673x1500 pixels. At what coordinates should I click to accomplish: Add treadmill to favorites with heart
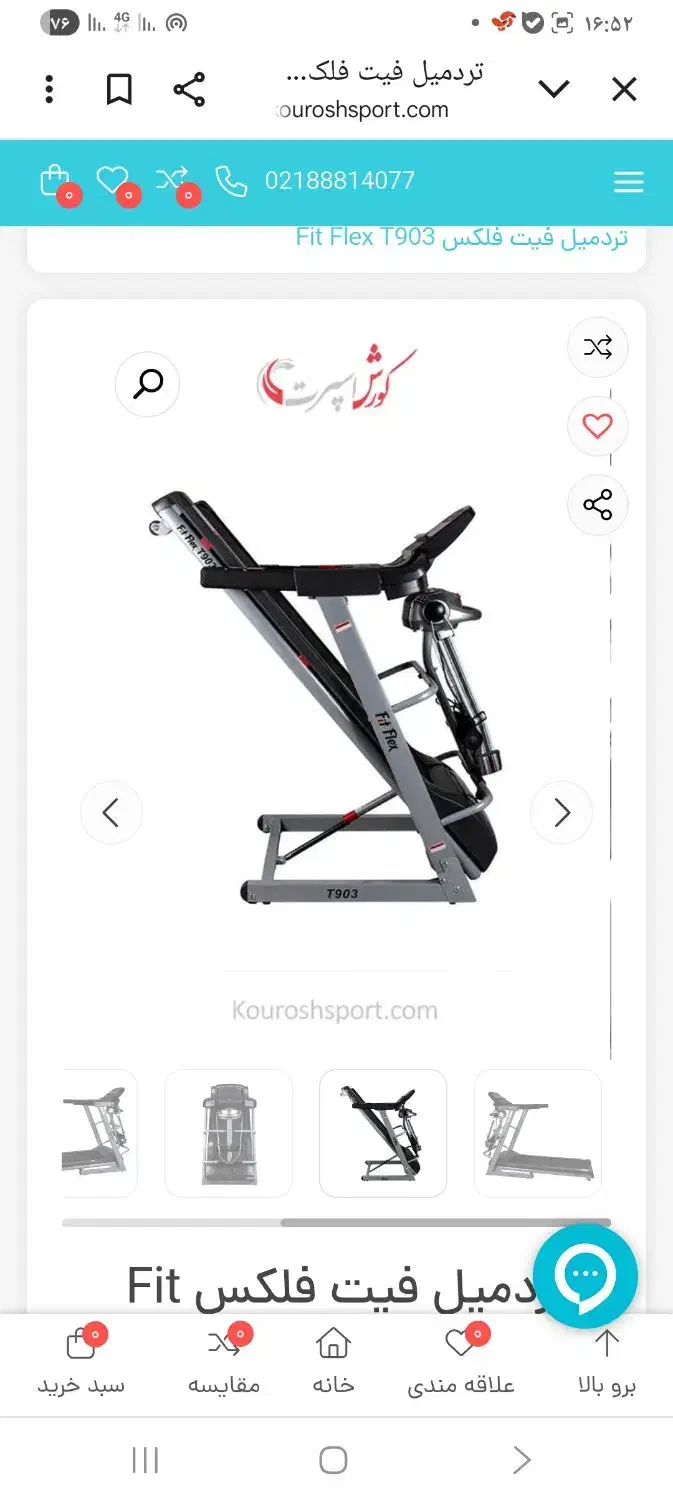coord(597,427)
